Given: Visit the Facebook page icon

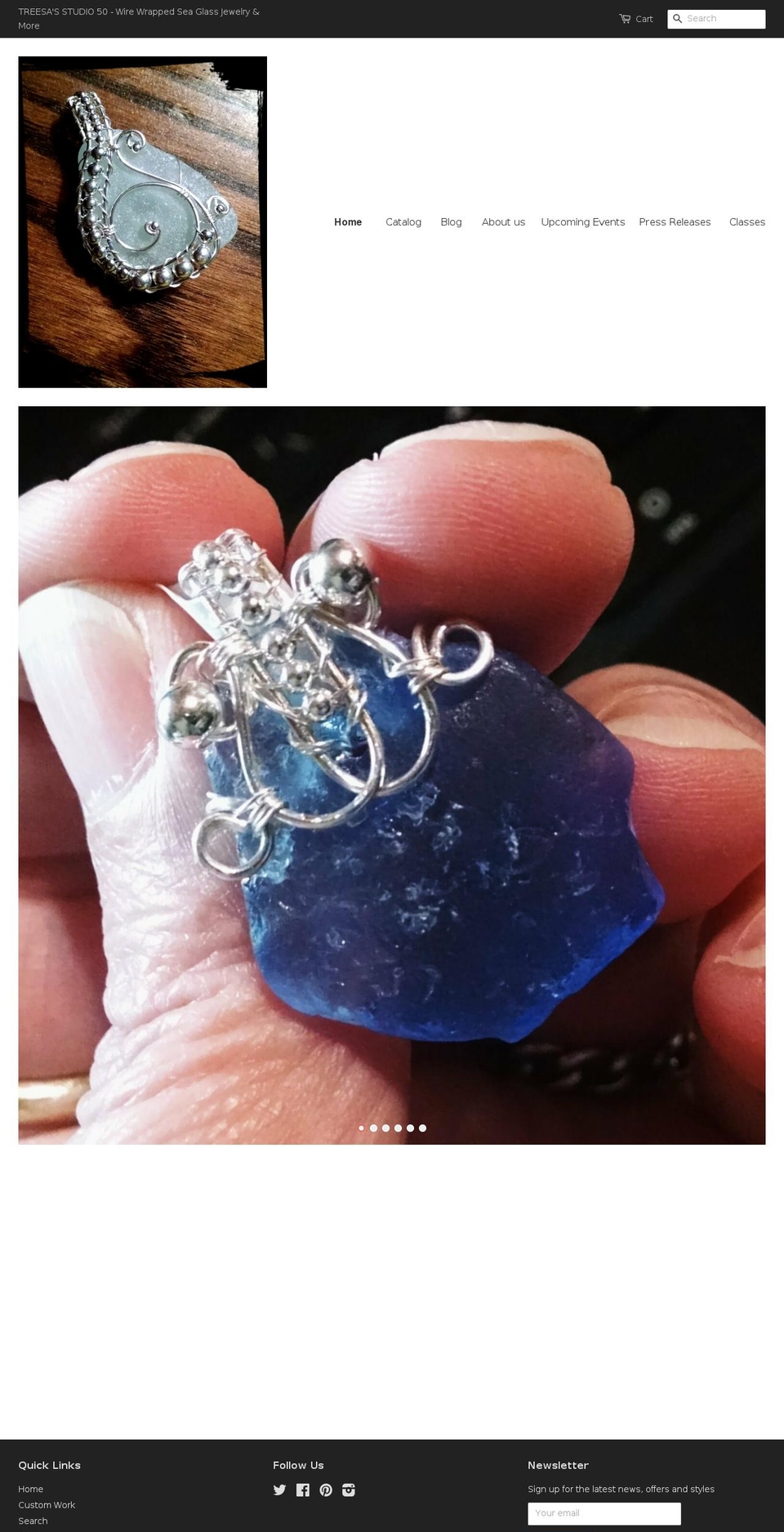Looking at the screenshot, I should coord(303,1490).
